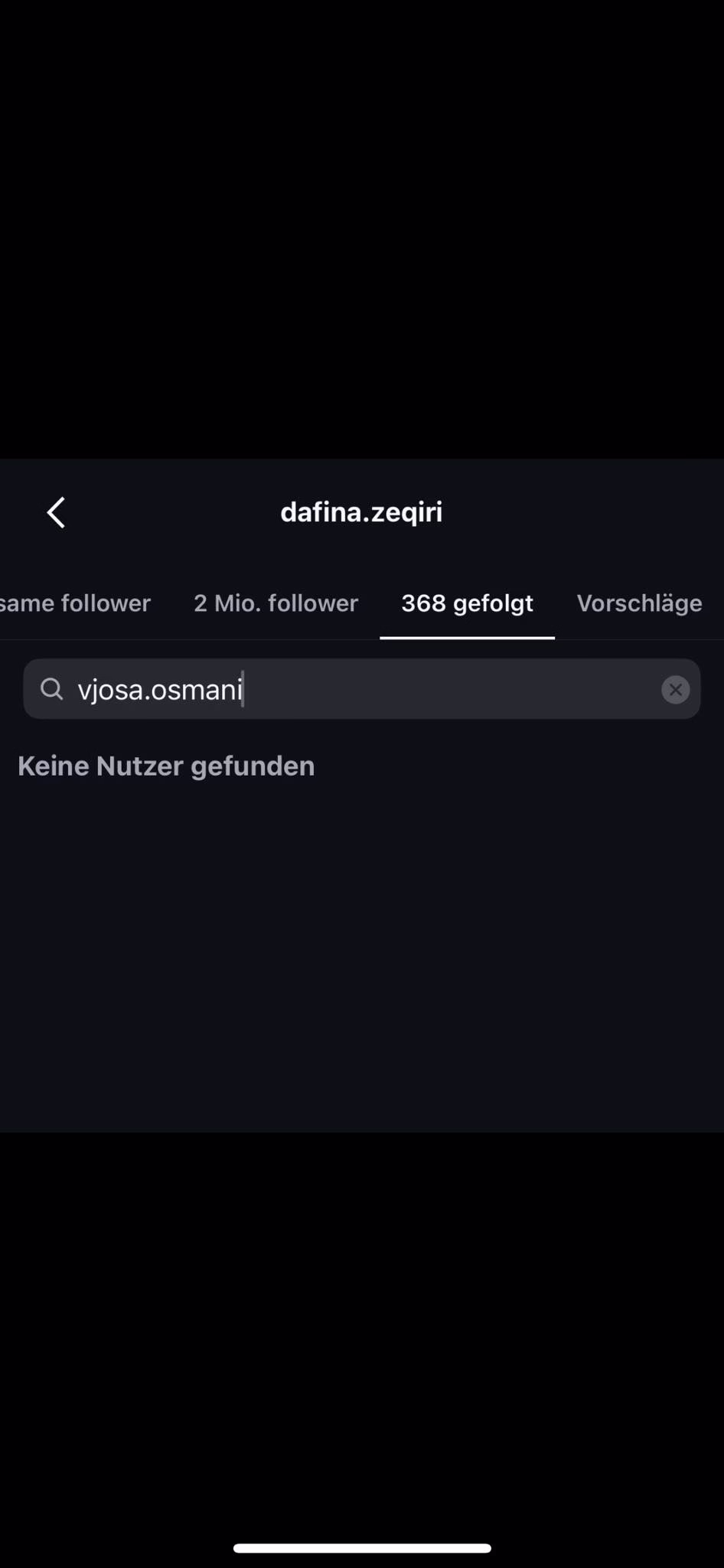Open the Vorschläge tab

tap(639, 603)
